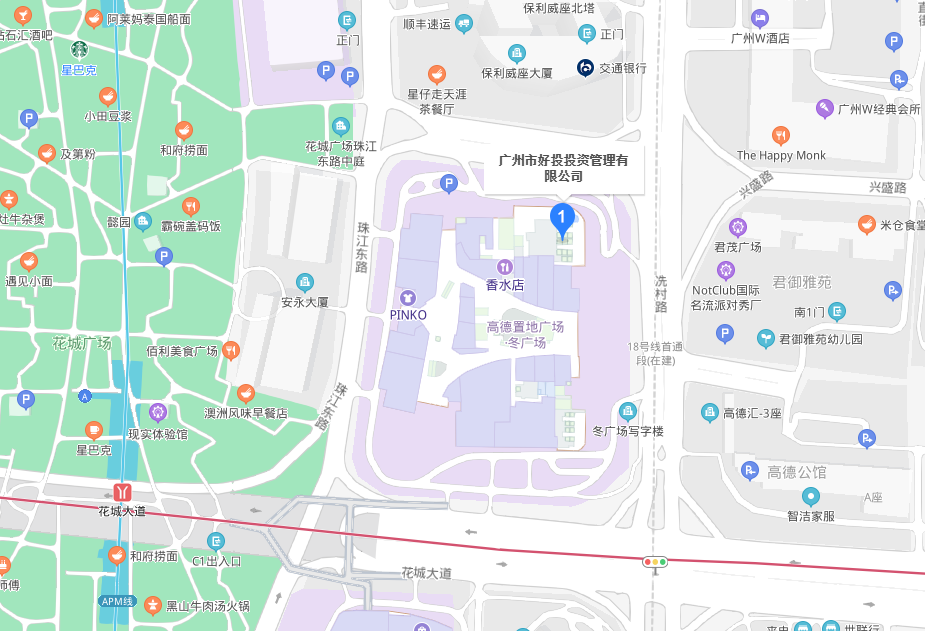Open the 智洁家服 marker
The width and height of the screenshot is (925, 631).
tap(810, 496)
